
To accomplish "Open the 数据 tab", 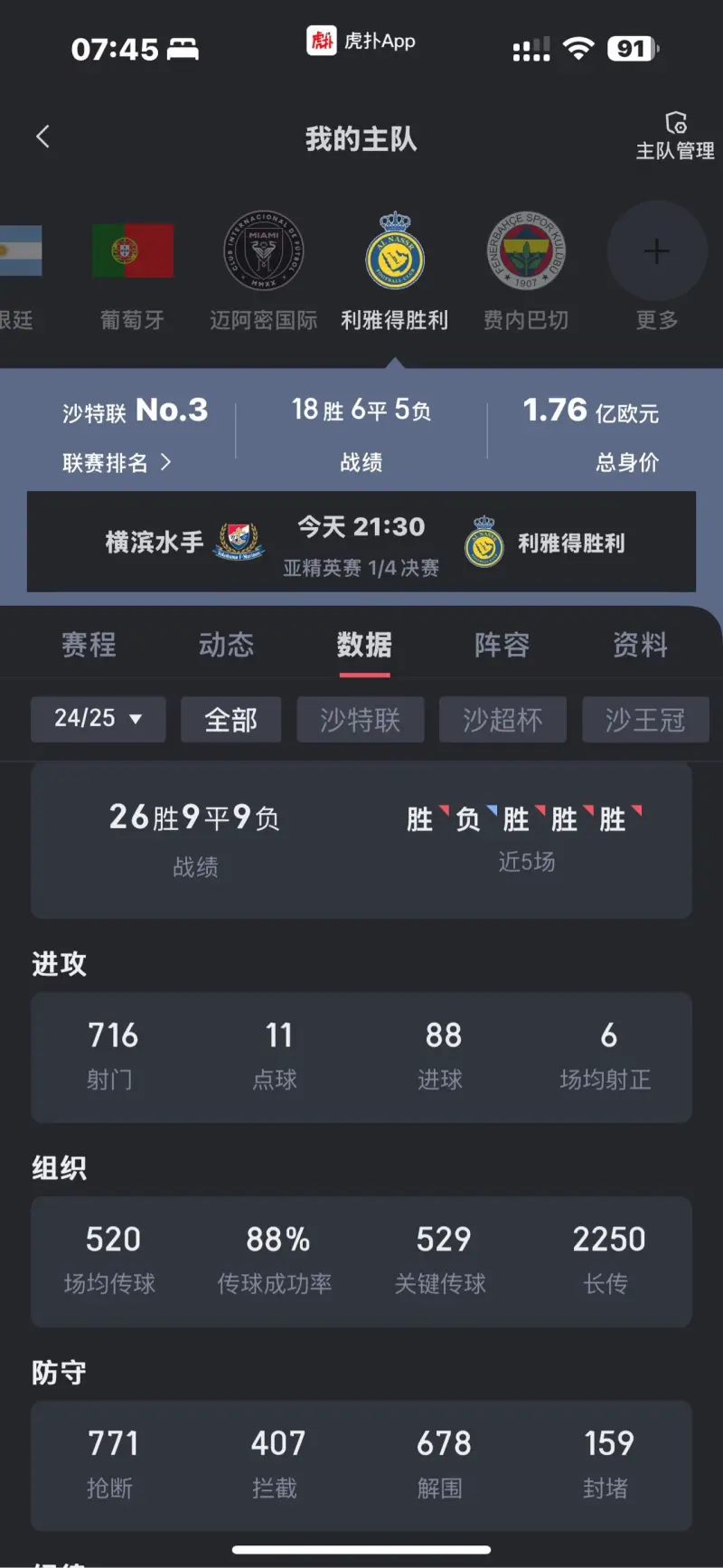I will click(364, 645).
